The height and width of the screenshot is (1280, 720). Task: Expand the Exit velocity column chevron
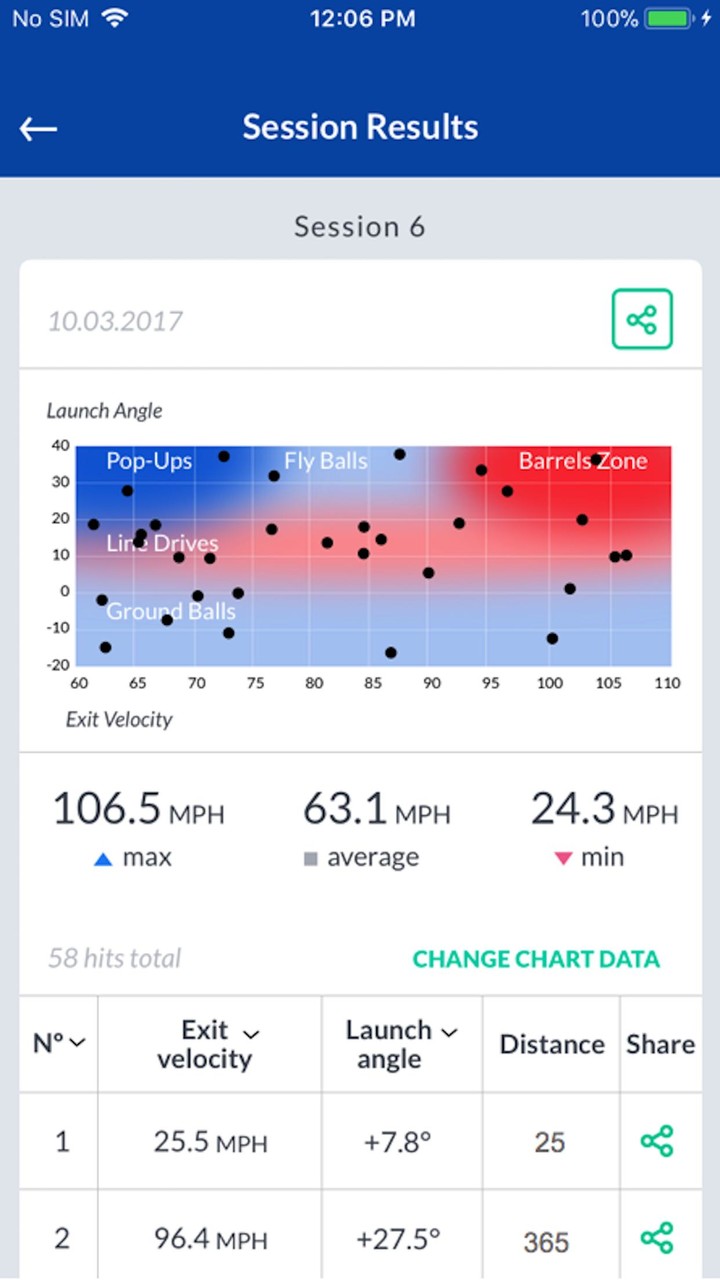(251, 1035)
